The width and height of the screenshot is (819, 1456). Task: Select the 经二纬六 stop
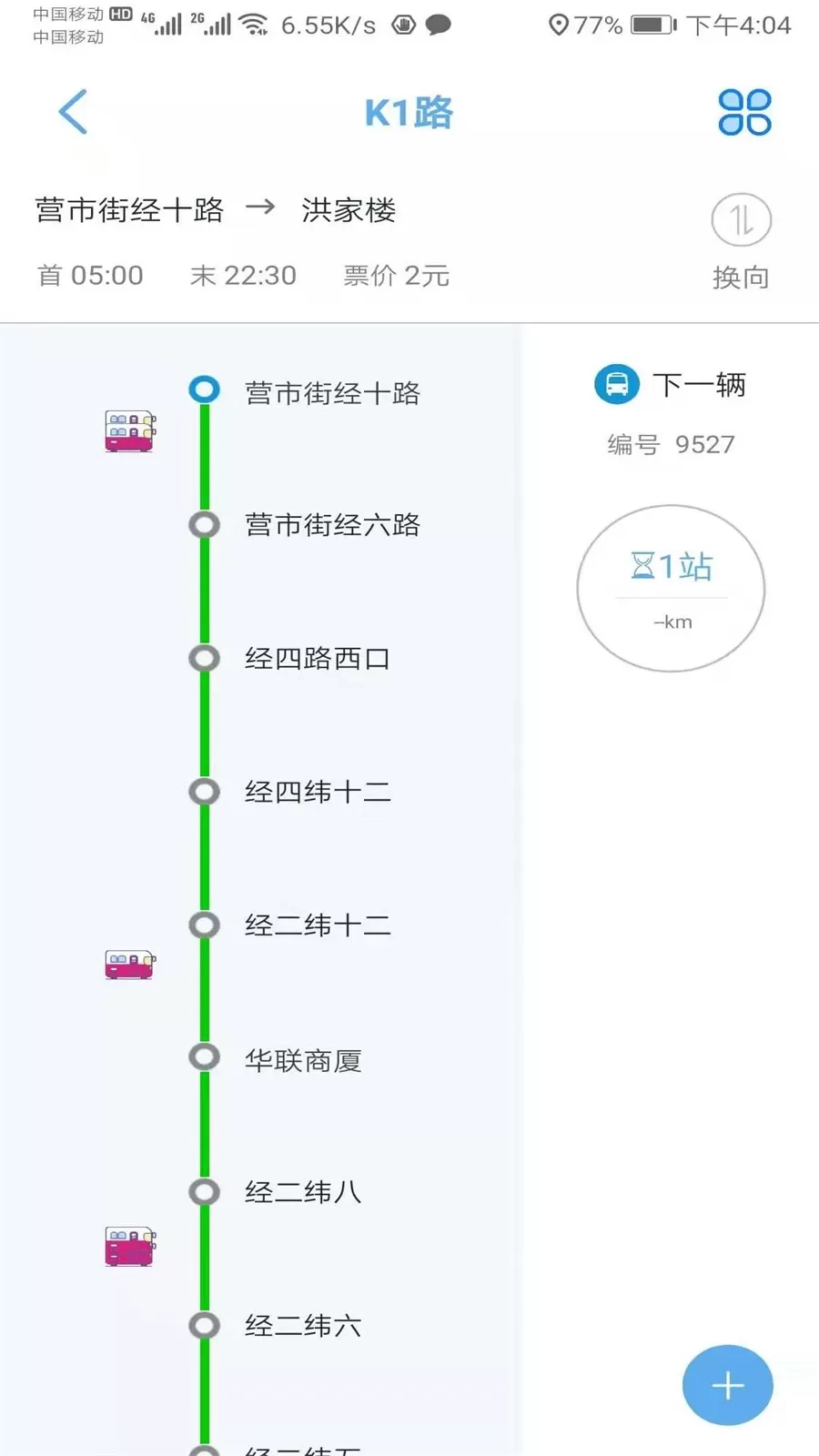(x=303, y=1326)
